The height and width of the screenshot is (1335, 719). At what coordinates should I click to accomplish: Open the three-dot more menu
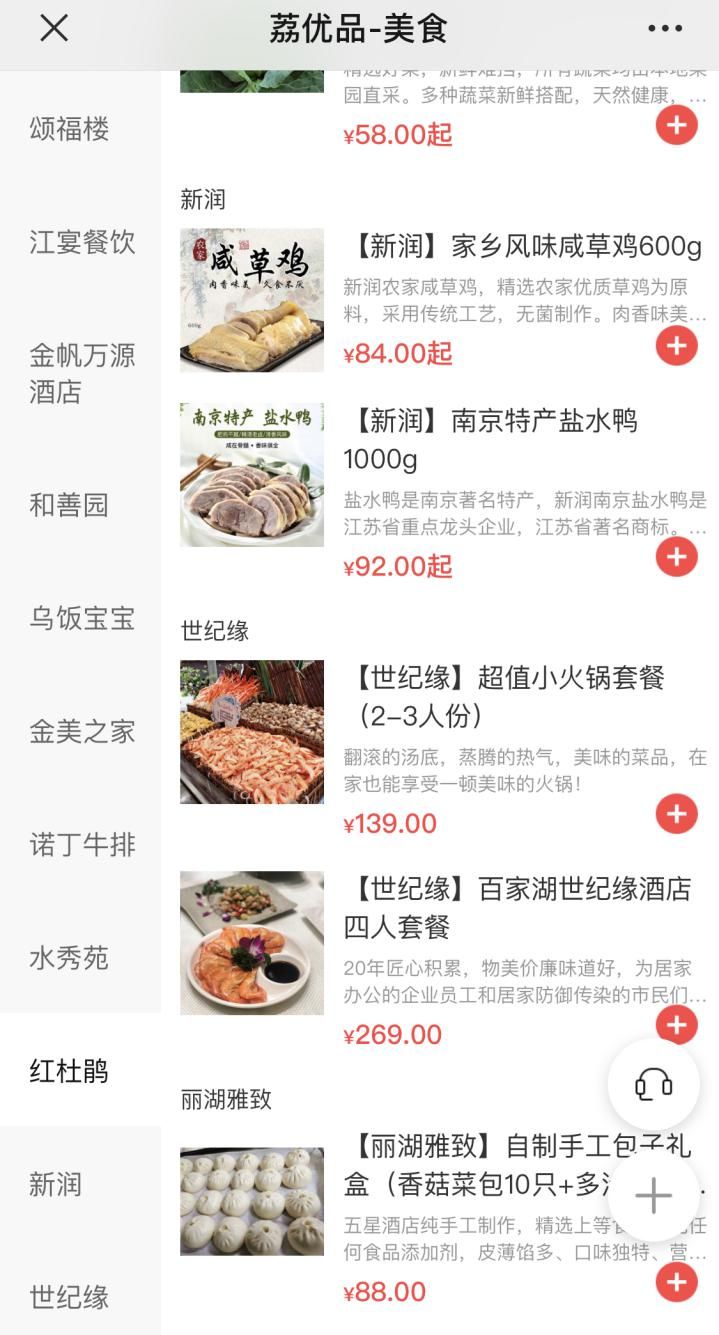[665, 29]
